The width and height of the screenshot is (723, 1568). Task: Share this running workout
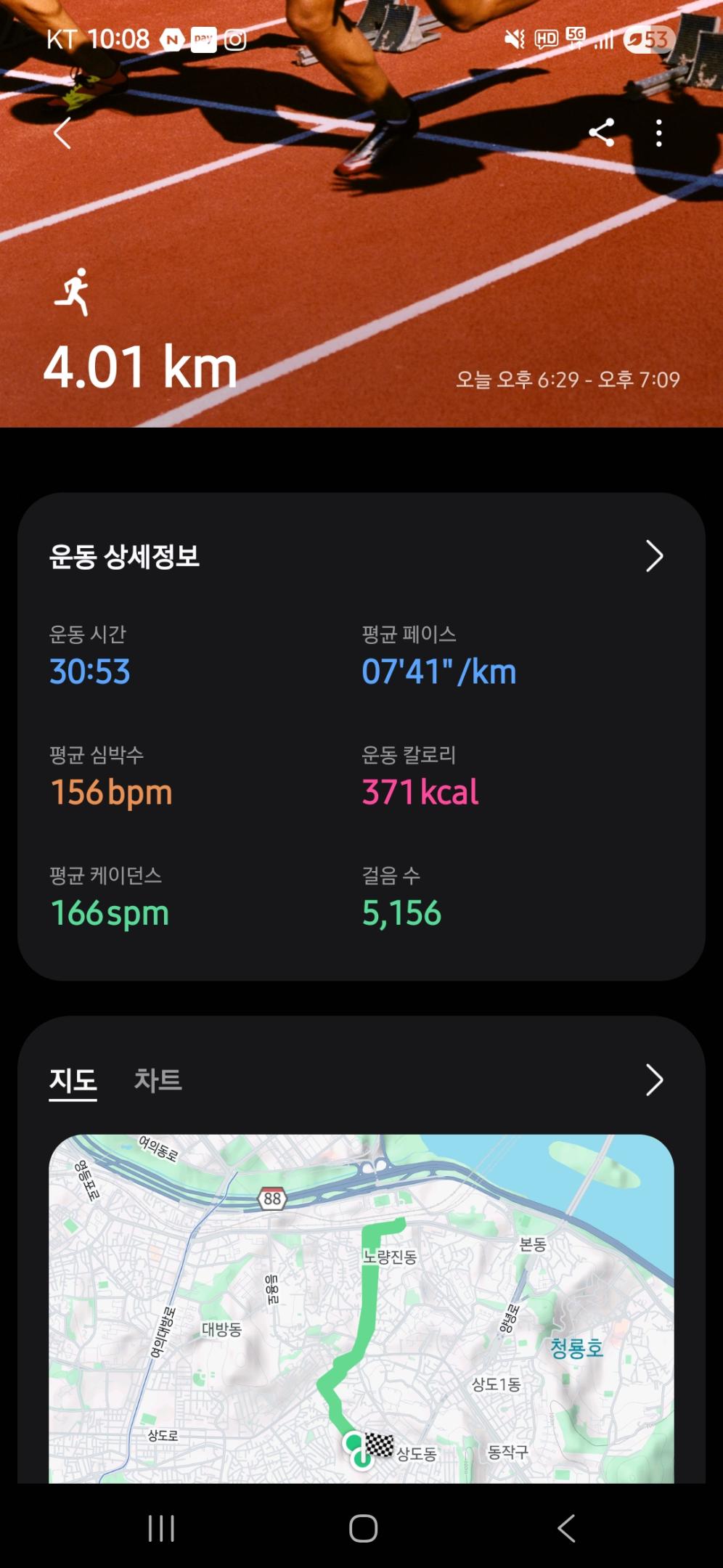pyautogui.click(x=602, y=133)
